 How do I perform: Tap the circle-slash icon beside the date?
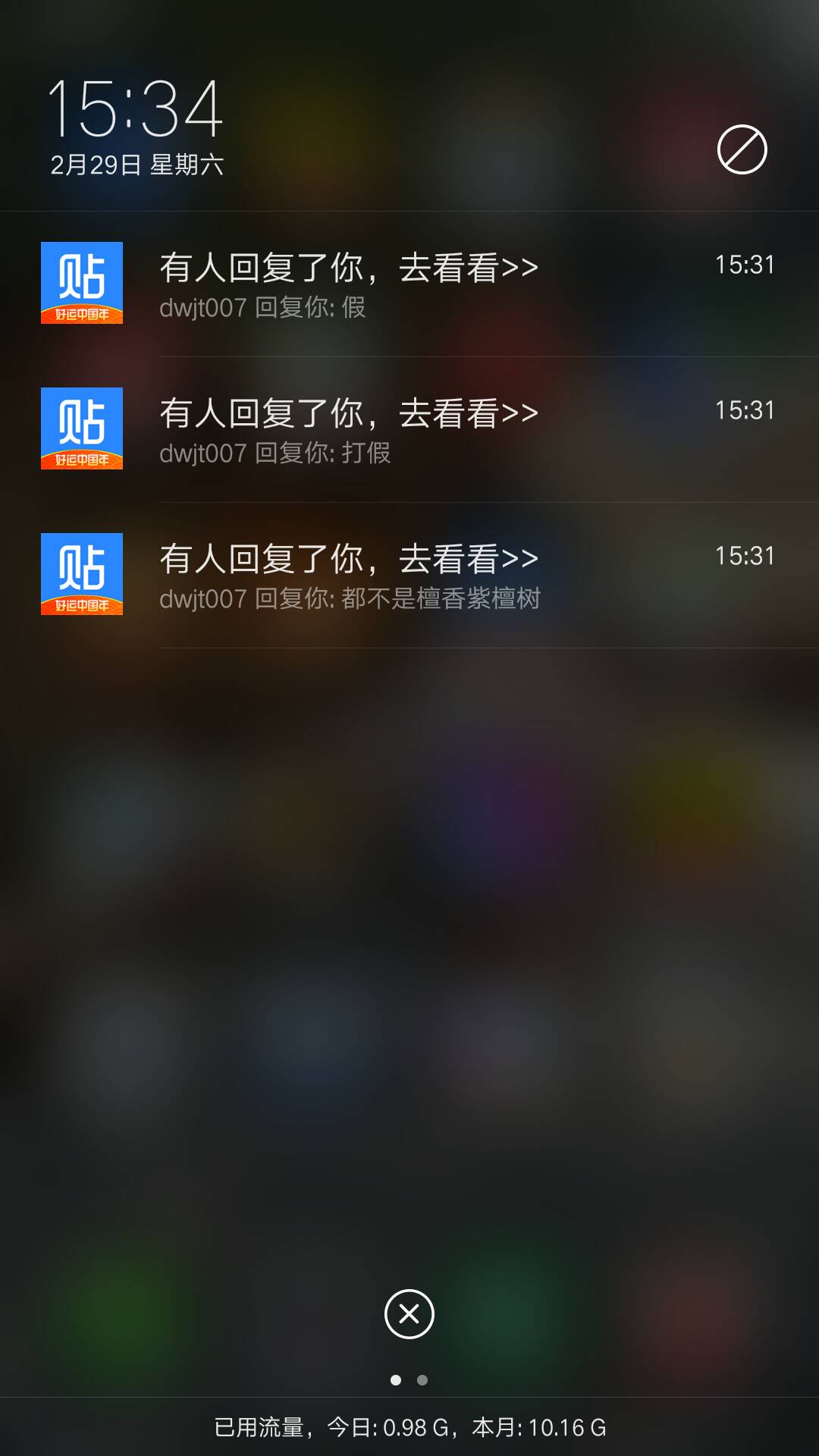pyautogui.click(x=742, y=149)
